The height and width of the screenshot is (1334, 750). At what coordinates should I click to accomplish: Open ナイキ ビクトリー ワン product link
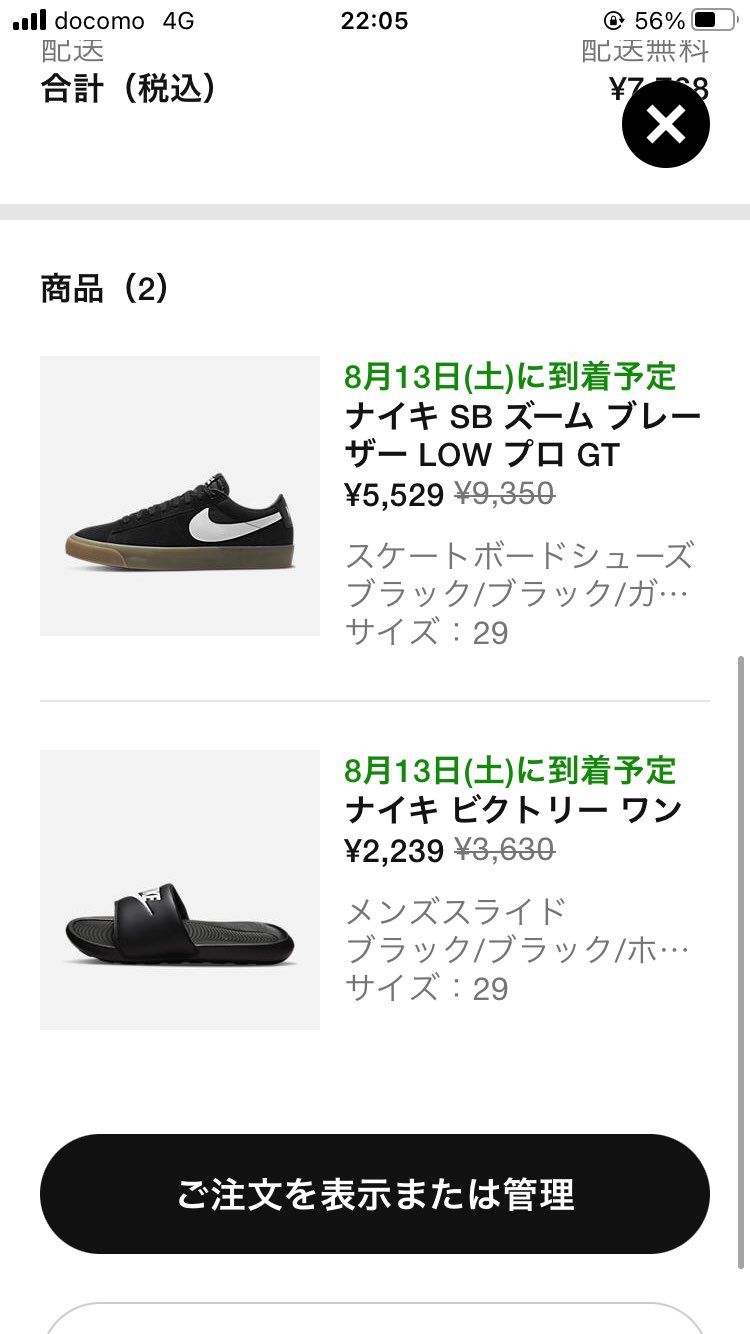coord(514,806)
